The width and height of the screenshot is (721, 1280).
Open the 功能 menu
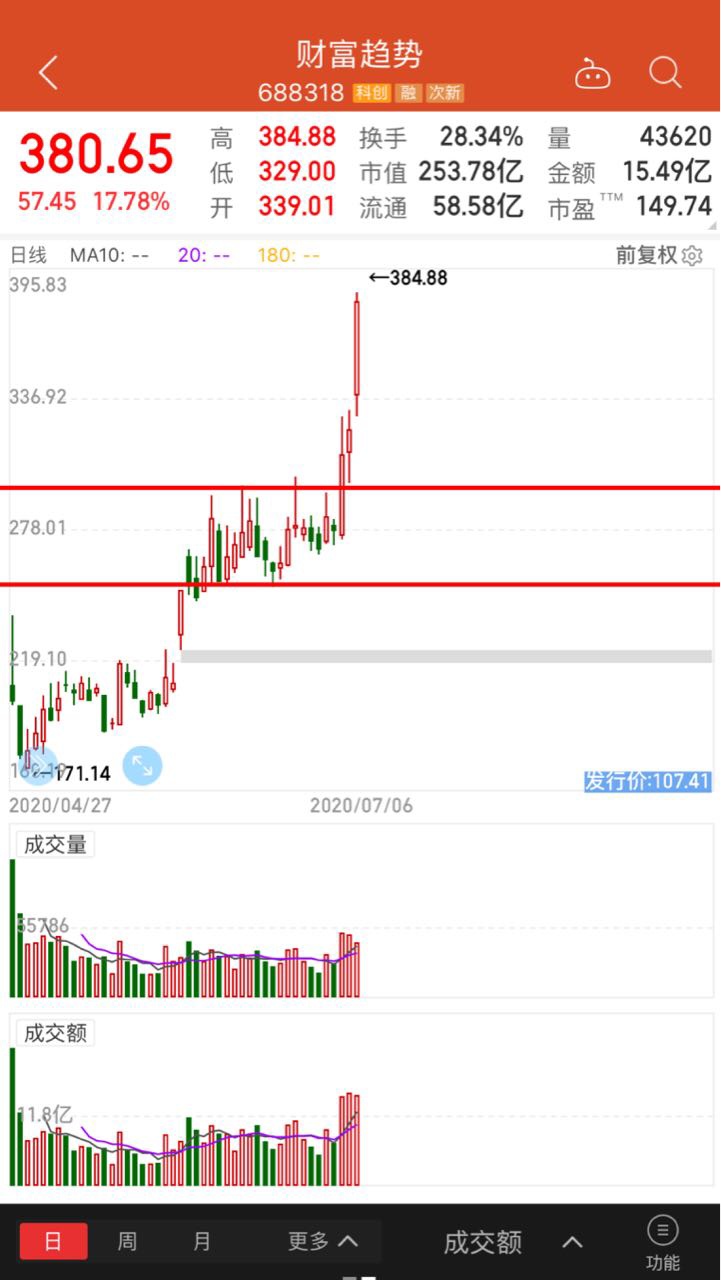pos(662,1243)
